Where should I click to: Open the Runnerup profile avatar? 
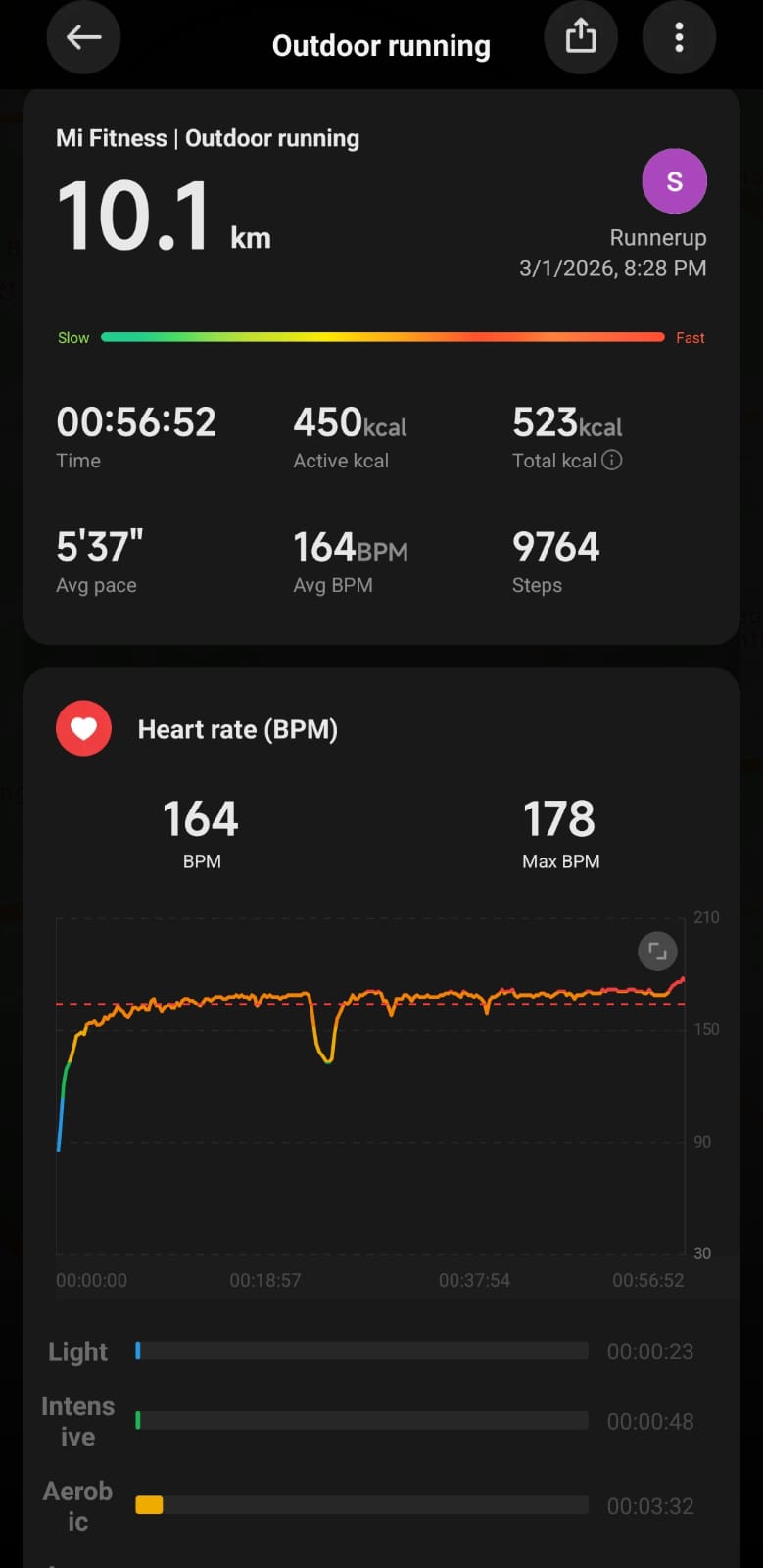(x=674, y=181)
